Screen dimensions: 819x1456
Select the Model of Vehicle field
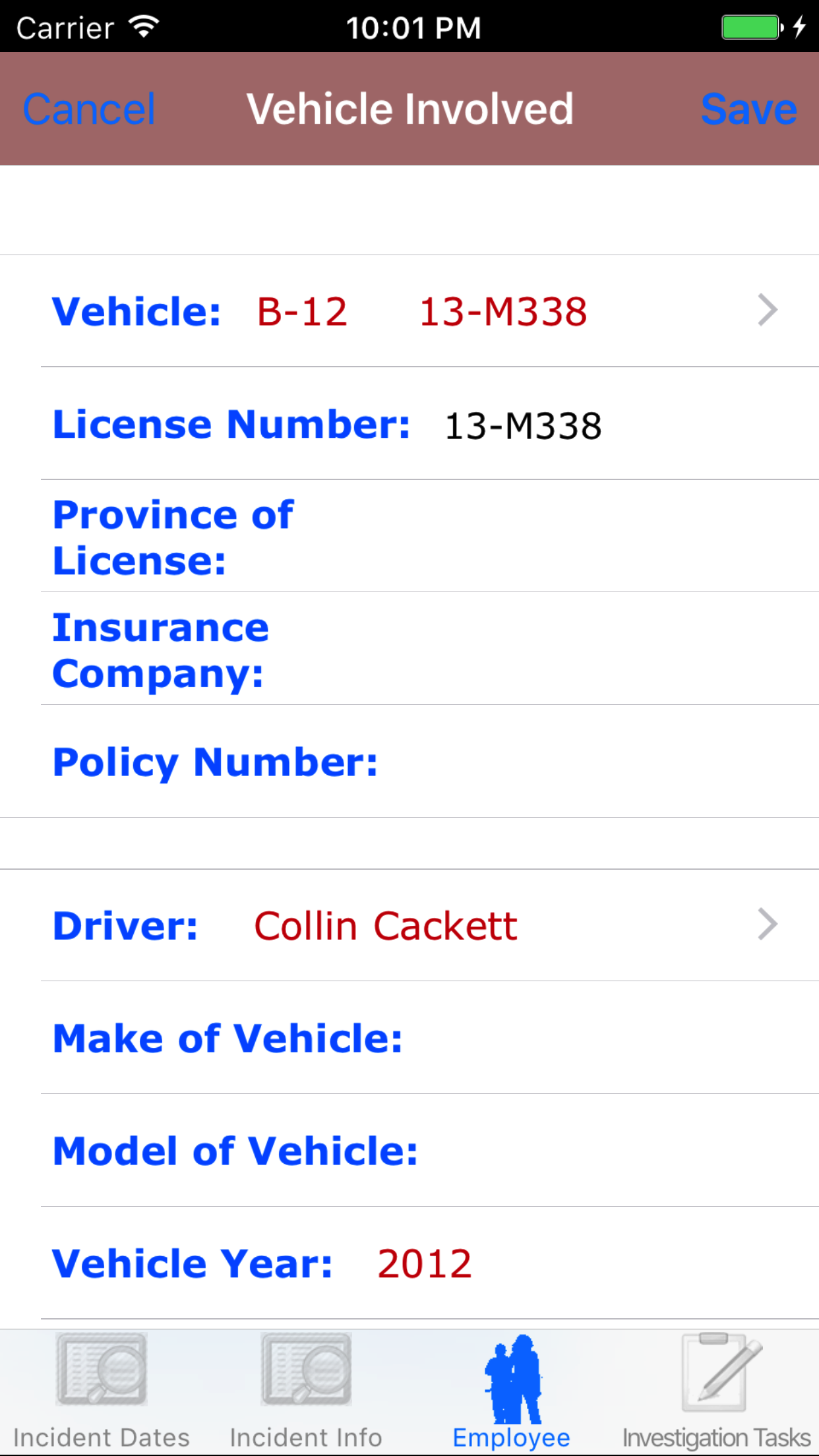[593, 1151]
